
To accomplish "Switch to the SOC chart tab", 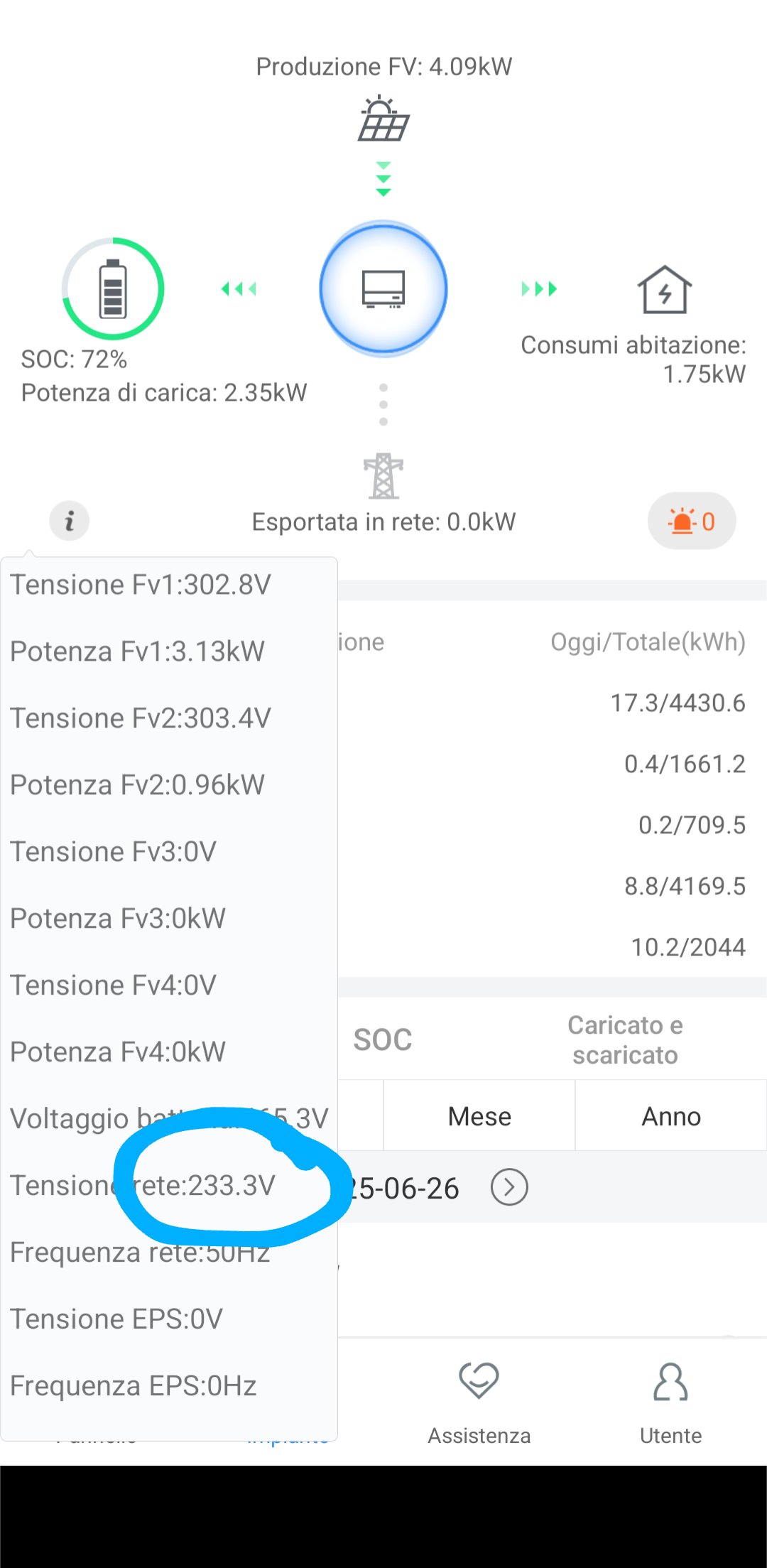I will [x=383, y=1040].
